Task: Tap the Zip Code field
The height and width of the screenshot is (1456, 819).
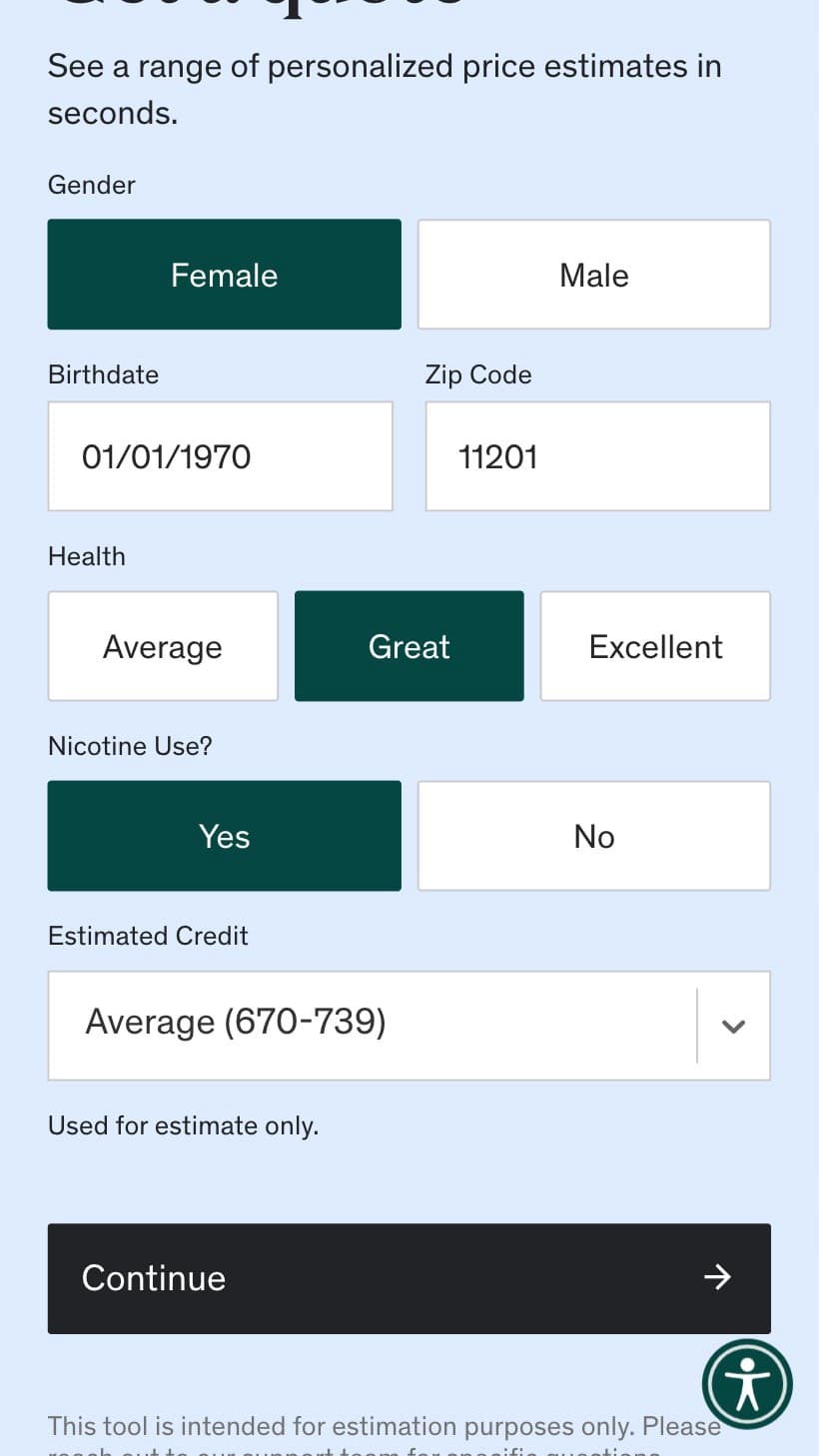Action: click(598, 456)
